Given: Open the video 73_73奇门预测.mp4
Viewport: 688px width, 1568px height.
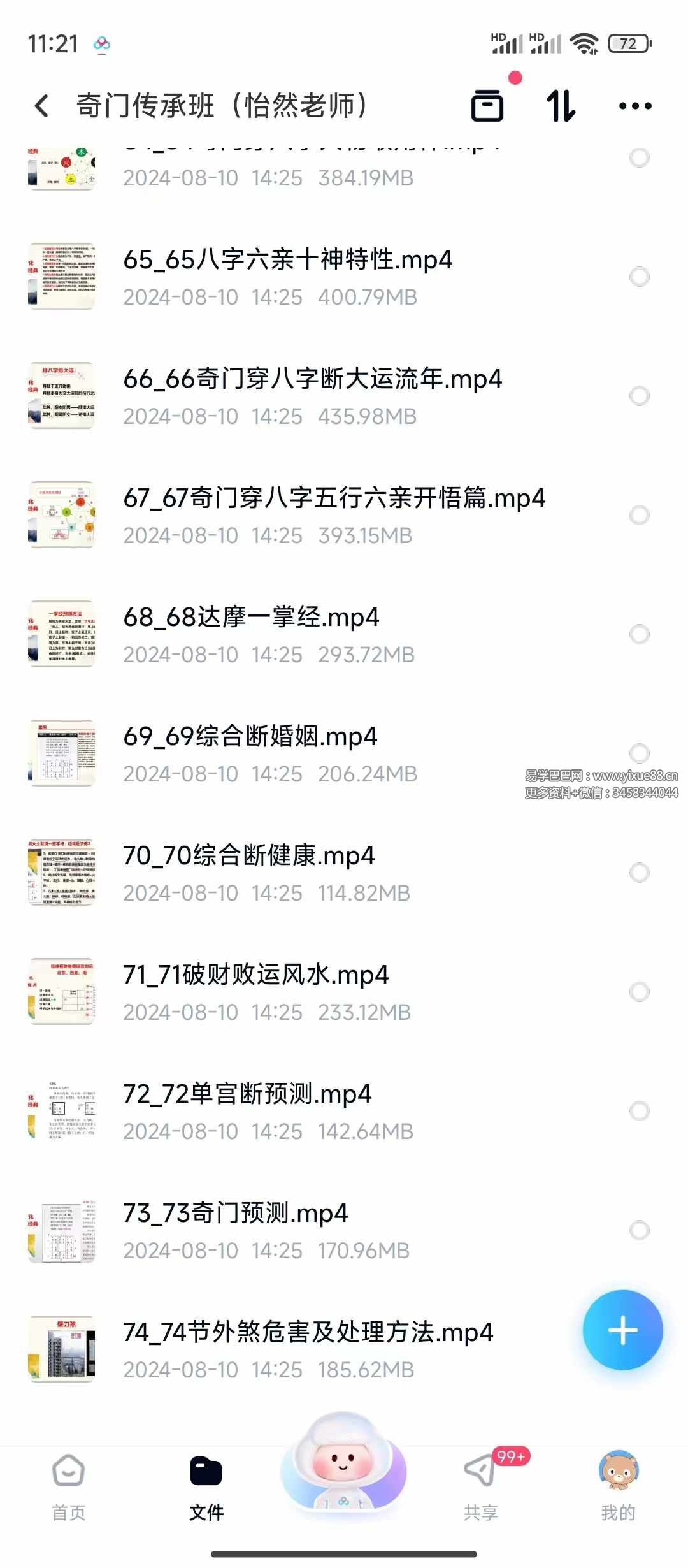Looking at the screenshot, I should (236, 1215).
